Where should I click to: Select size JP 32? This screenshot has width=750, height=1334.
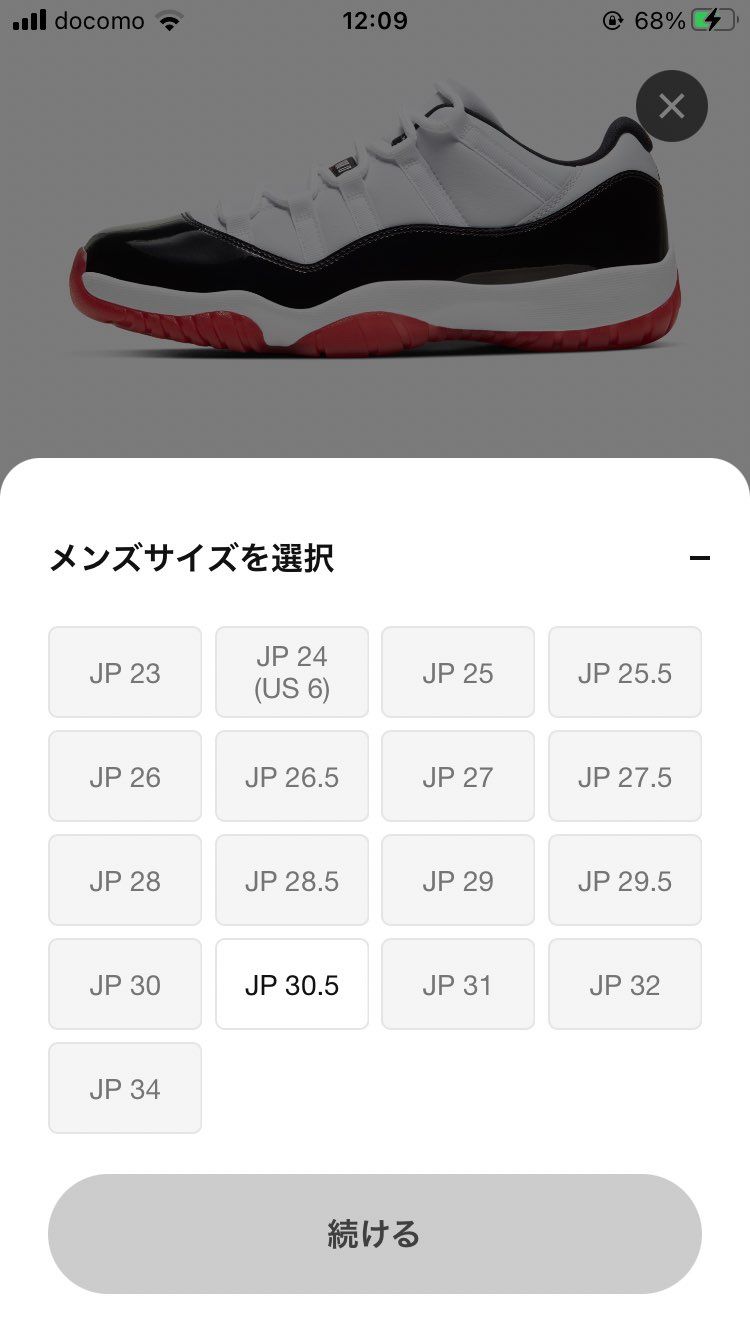click(x=624, y=984)
